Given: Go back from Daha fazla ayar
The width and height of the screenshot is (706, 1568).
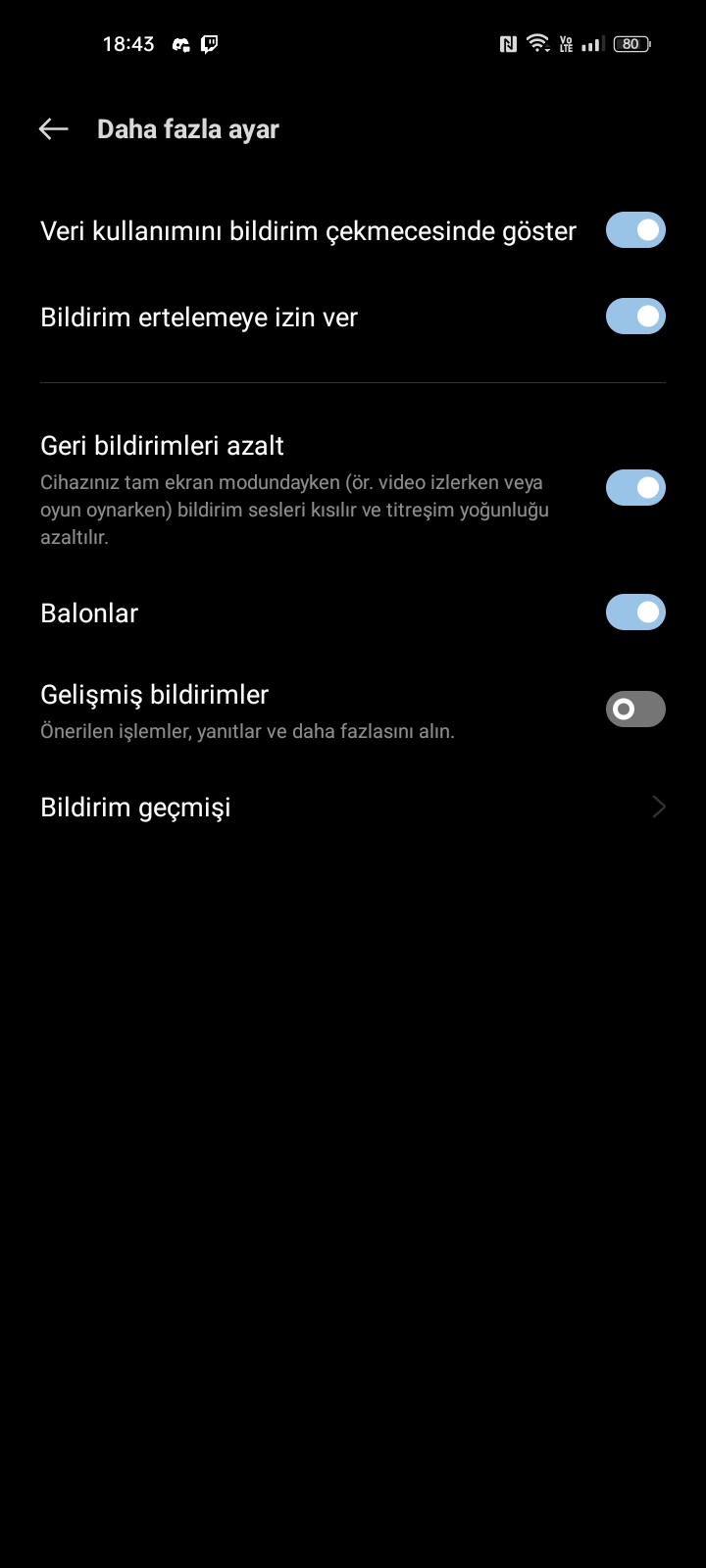Looking at the screenshot, I should pyautogui.click(x=53, y=129).
